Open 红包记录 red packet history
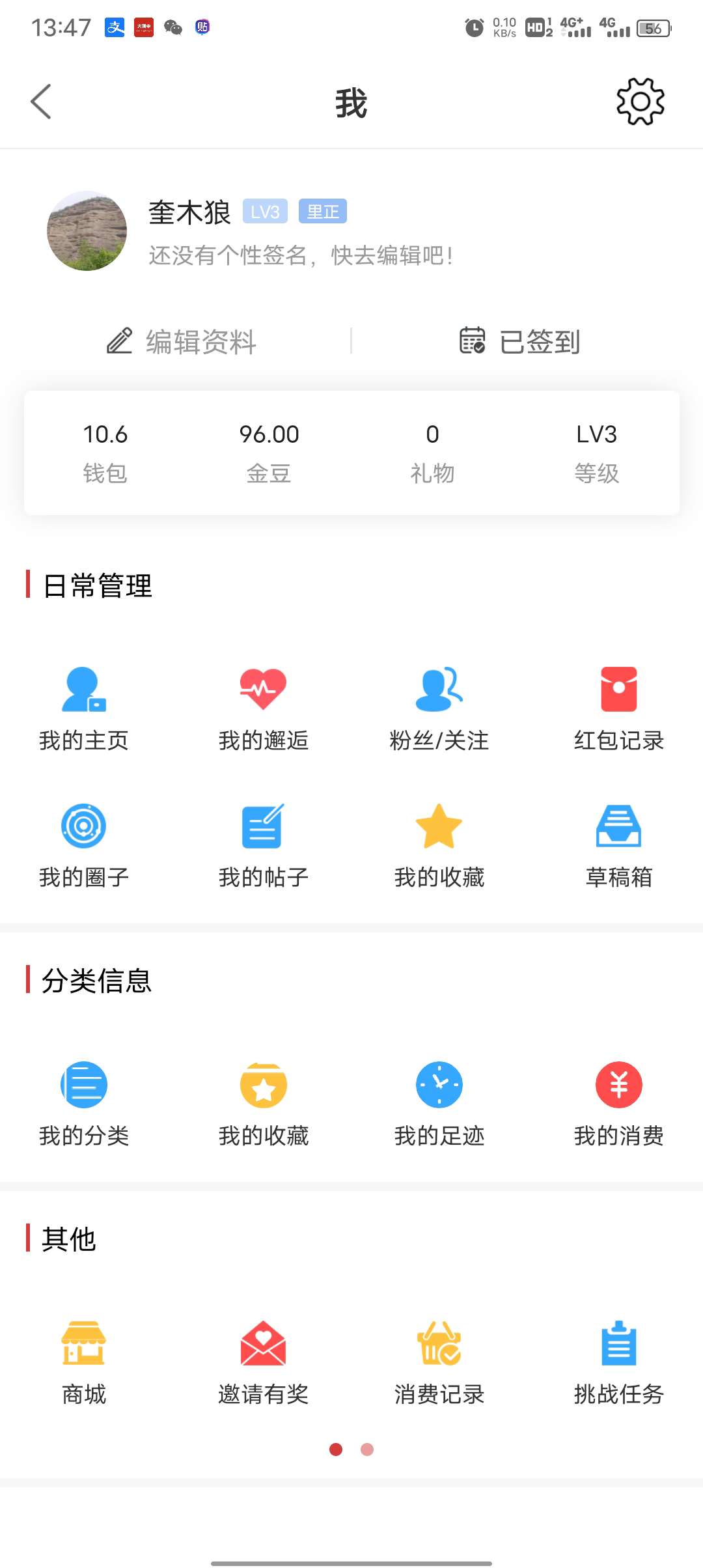 (x=618, y=708)
